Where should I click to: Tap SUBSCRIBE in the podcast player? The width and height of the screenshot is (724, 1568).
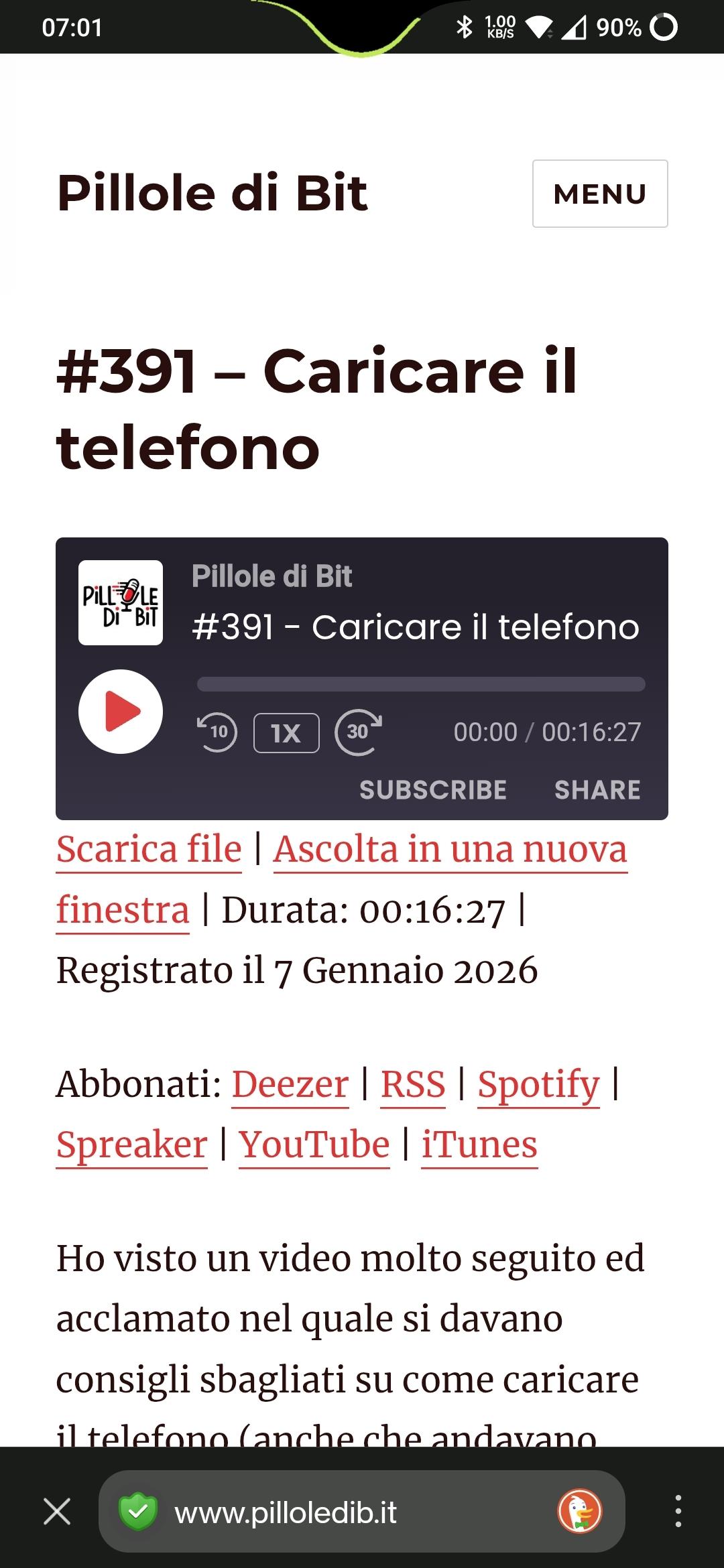click(x=433, y=790)
